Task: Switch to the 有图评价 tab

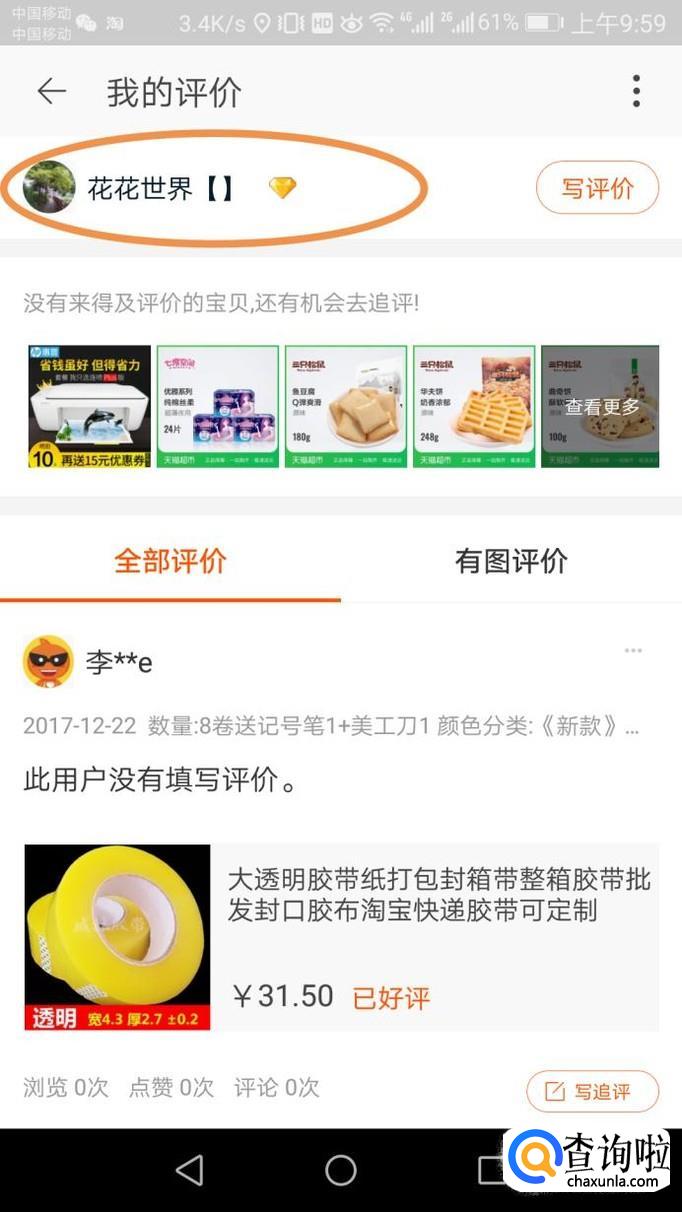Action: [511, 561]
